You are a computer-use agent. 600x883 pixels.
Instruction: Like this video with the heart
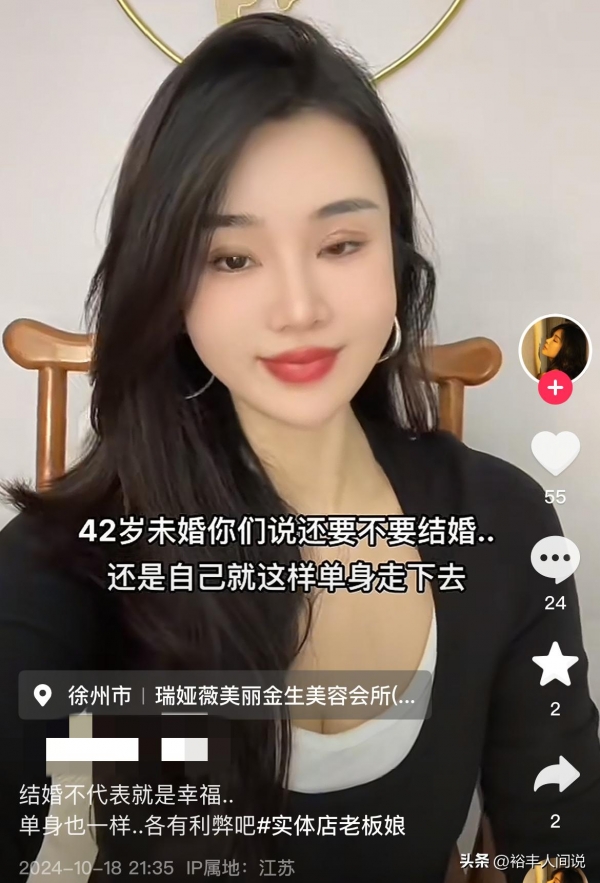coord(555,453)
